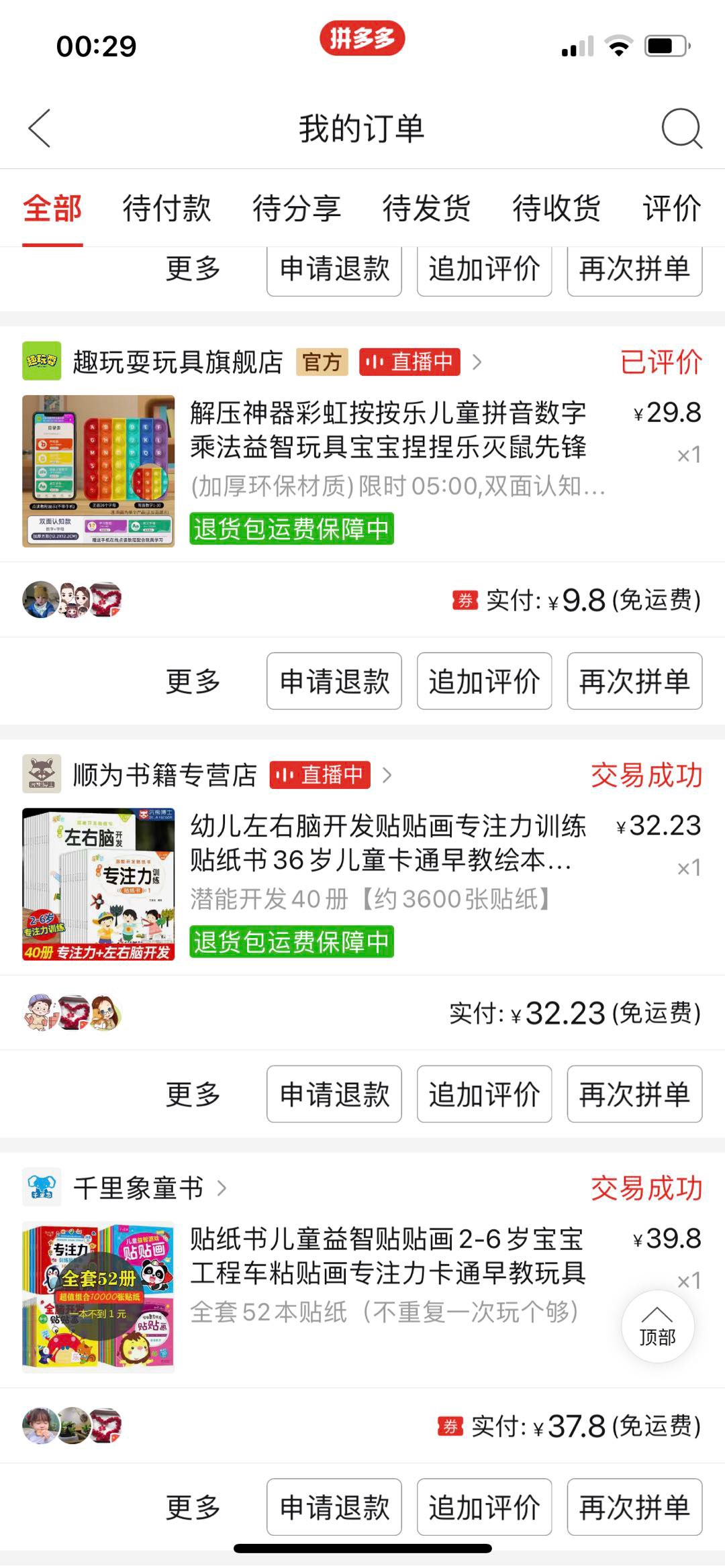Tap 申请退款 for the 趣玩耍玩具旗舰店 order
Screen dimensions: 725x1568
(x=334, y=681)
